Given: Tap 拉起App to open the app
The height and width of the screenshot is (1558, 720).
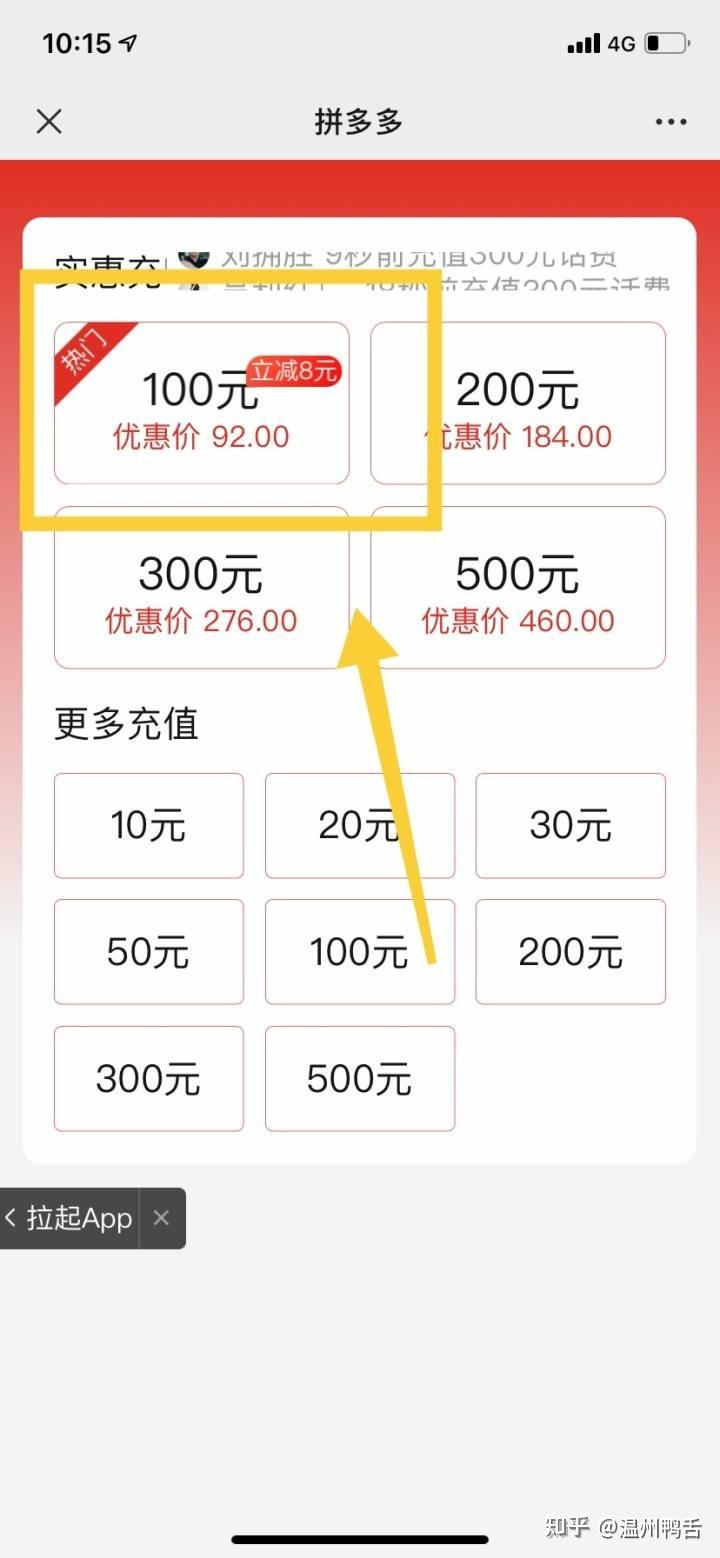Looking at the screenshot, I should [69, 1218].
